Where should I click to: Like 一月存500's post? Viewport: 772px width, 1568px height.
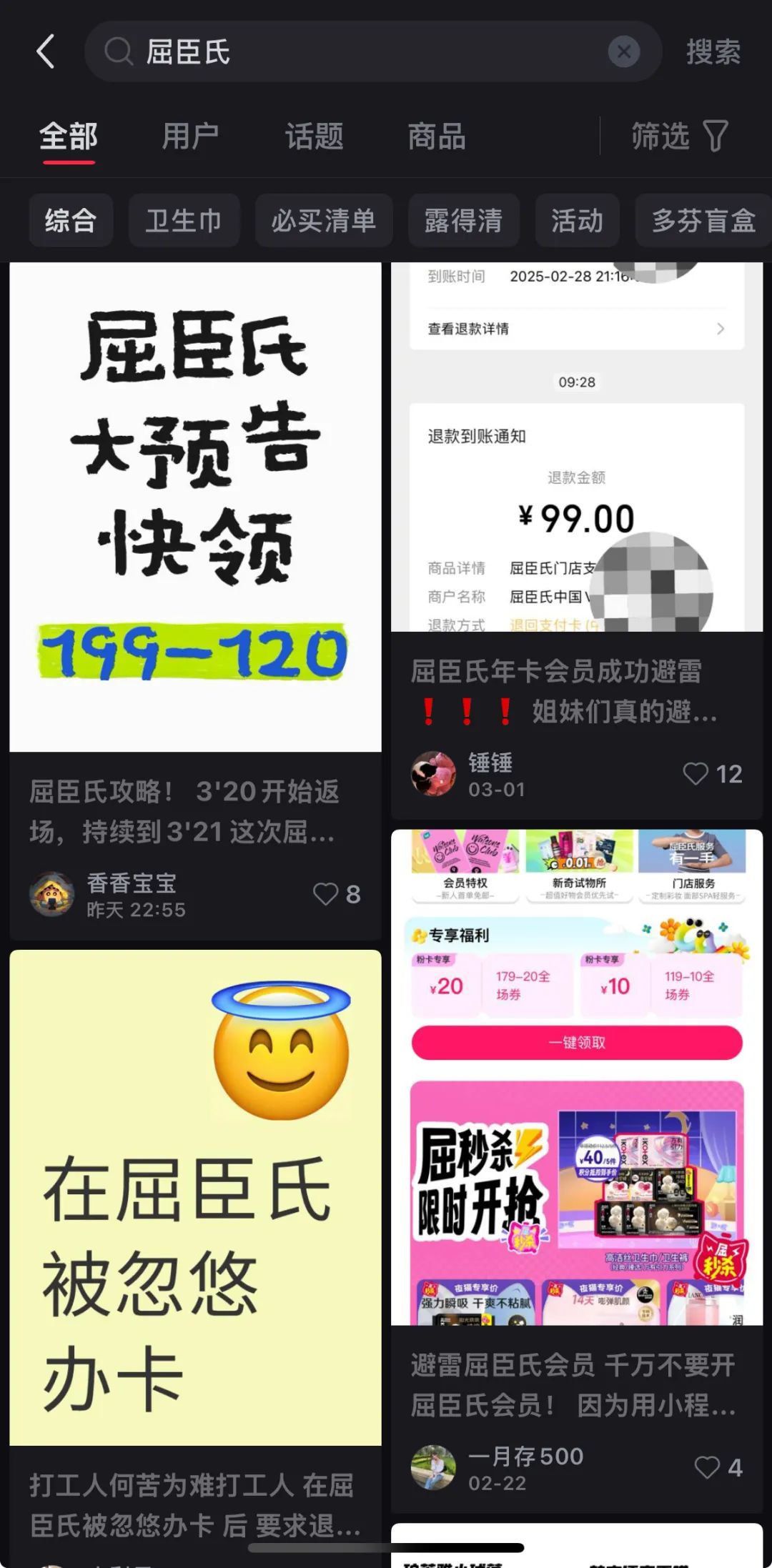pyautogui.click(x=718, y=1467)
